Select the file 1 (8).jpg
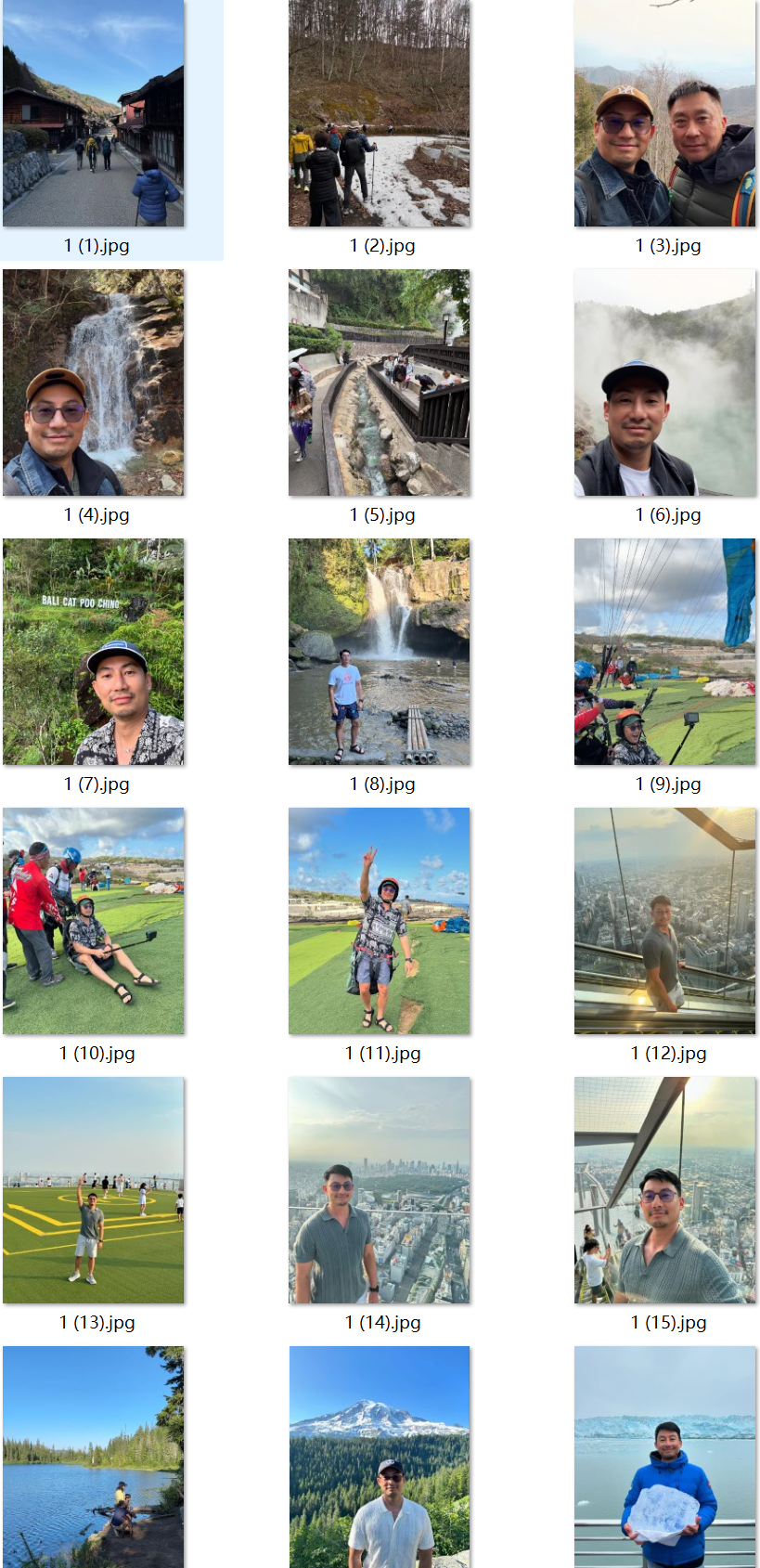The width and height of the screenshot is (760, 1568). coord(379,652)
